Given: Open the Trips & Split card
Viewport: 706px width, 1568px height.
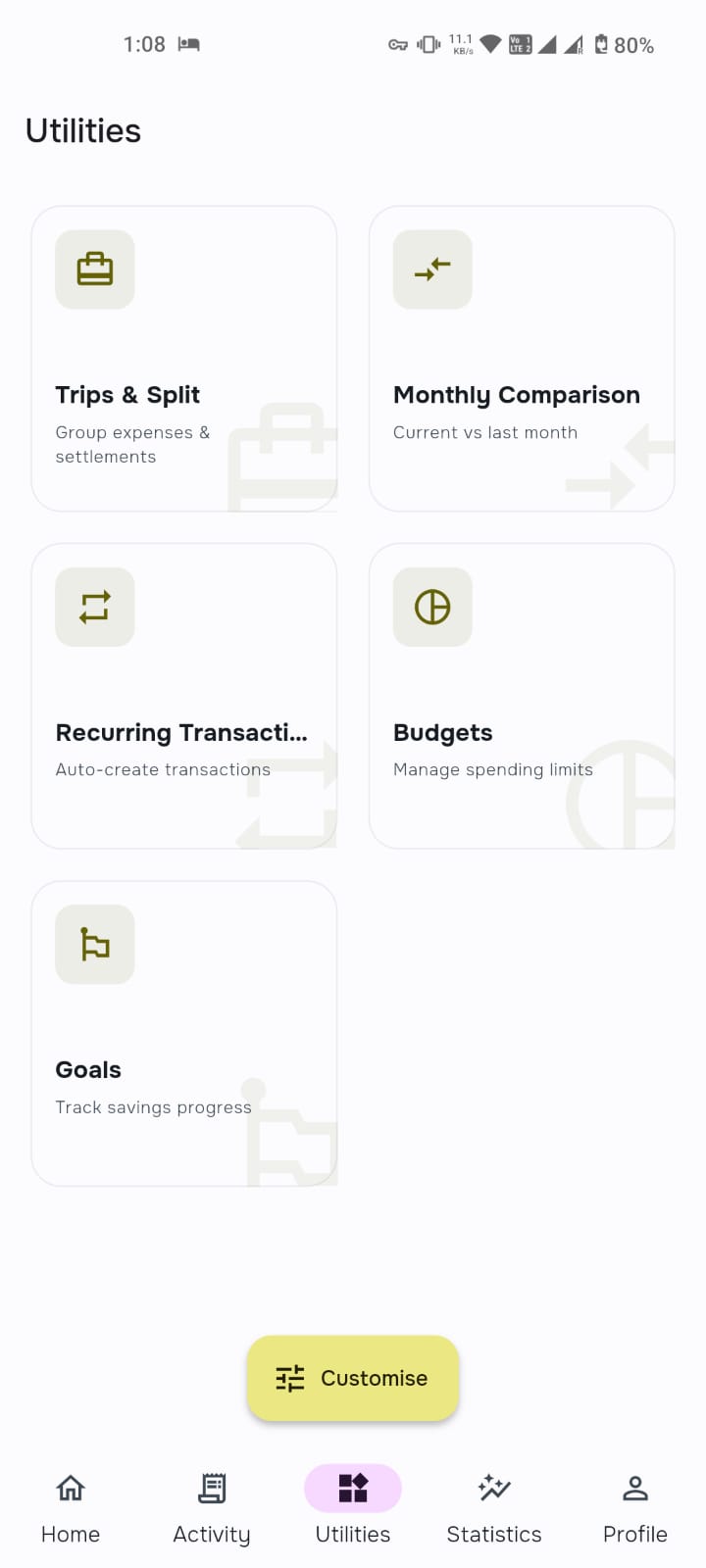Looking at the screenshot, I should click(x=184, y=359).
